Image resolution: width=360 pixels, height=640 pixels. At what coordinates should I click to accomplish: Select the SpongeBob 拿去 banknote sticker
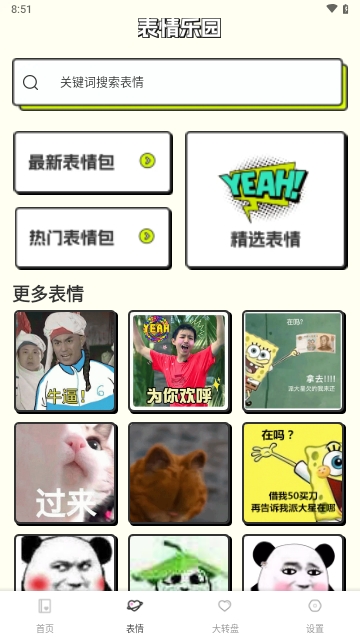coord(293,361)
